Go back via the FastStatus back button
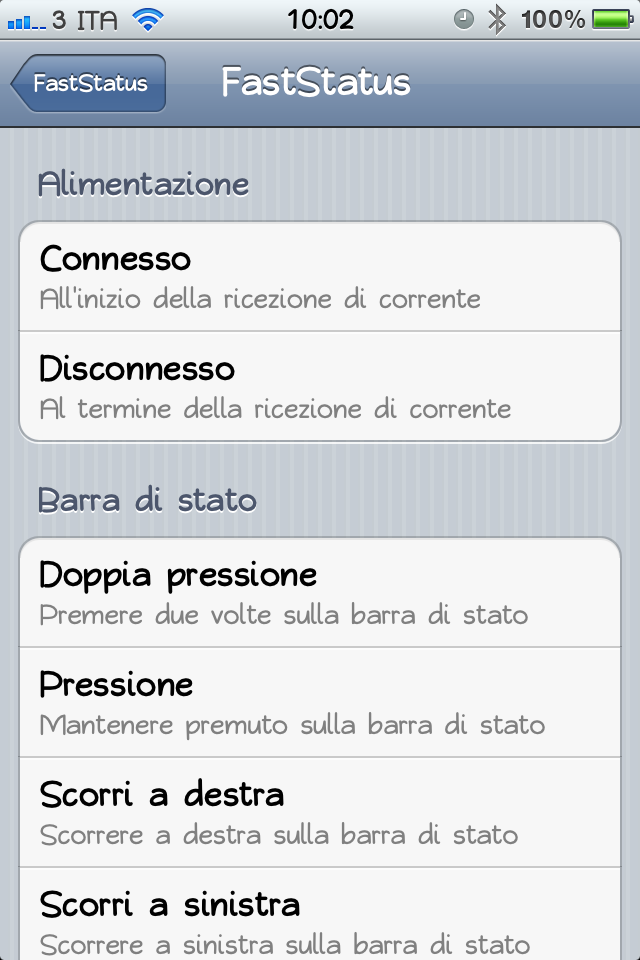Screen dimensions: 640x960 [88, 84]
